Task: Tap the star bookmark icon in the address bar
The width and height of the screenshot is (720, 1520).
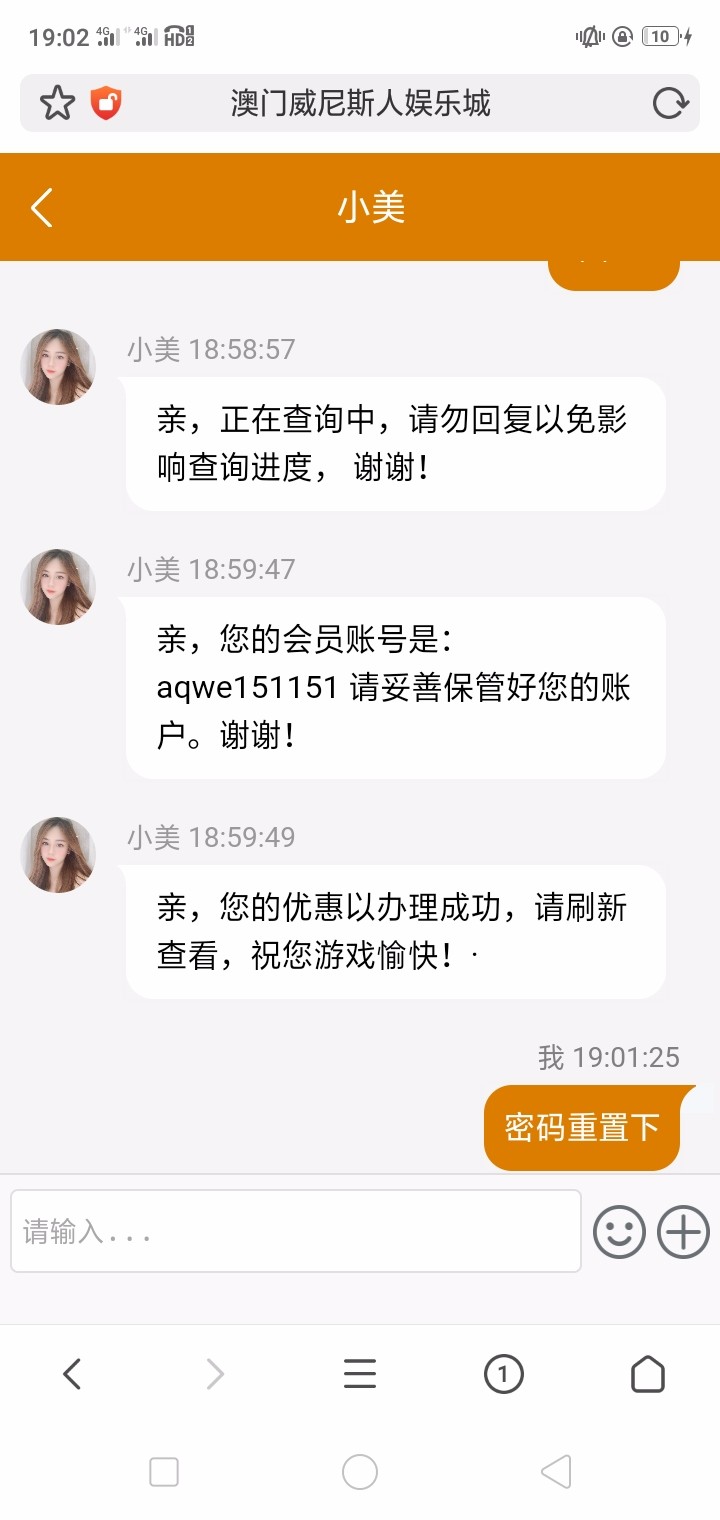Action: (58, 103)
